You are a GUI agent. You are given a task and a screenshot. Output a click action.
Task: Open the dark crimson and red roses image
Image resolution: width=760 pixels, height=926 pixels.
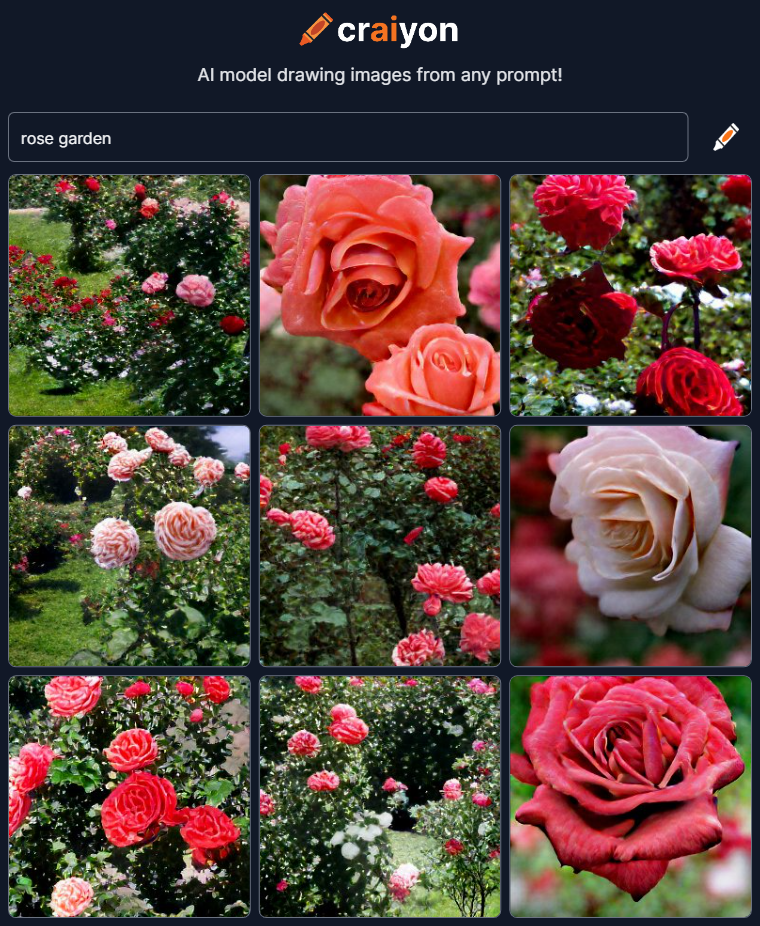point(630,296)
